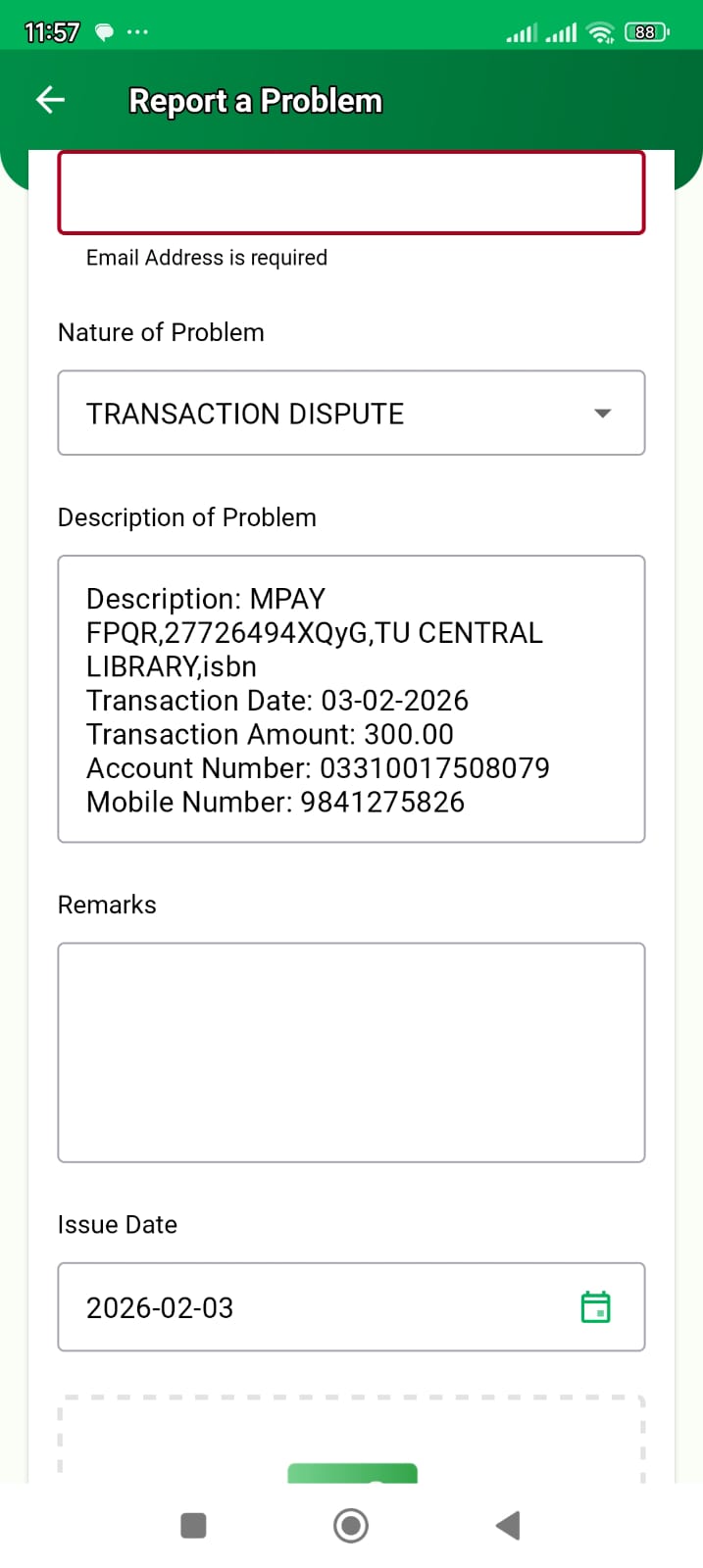This screenshot has height=1568, width=703.
Task: Tap the system home button
Action: (351, 1525)
